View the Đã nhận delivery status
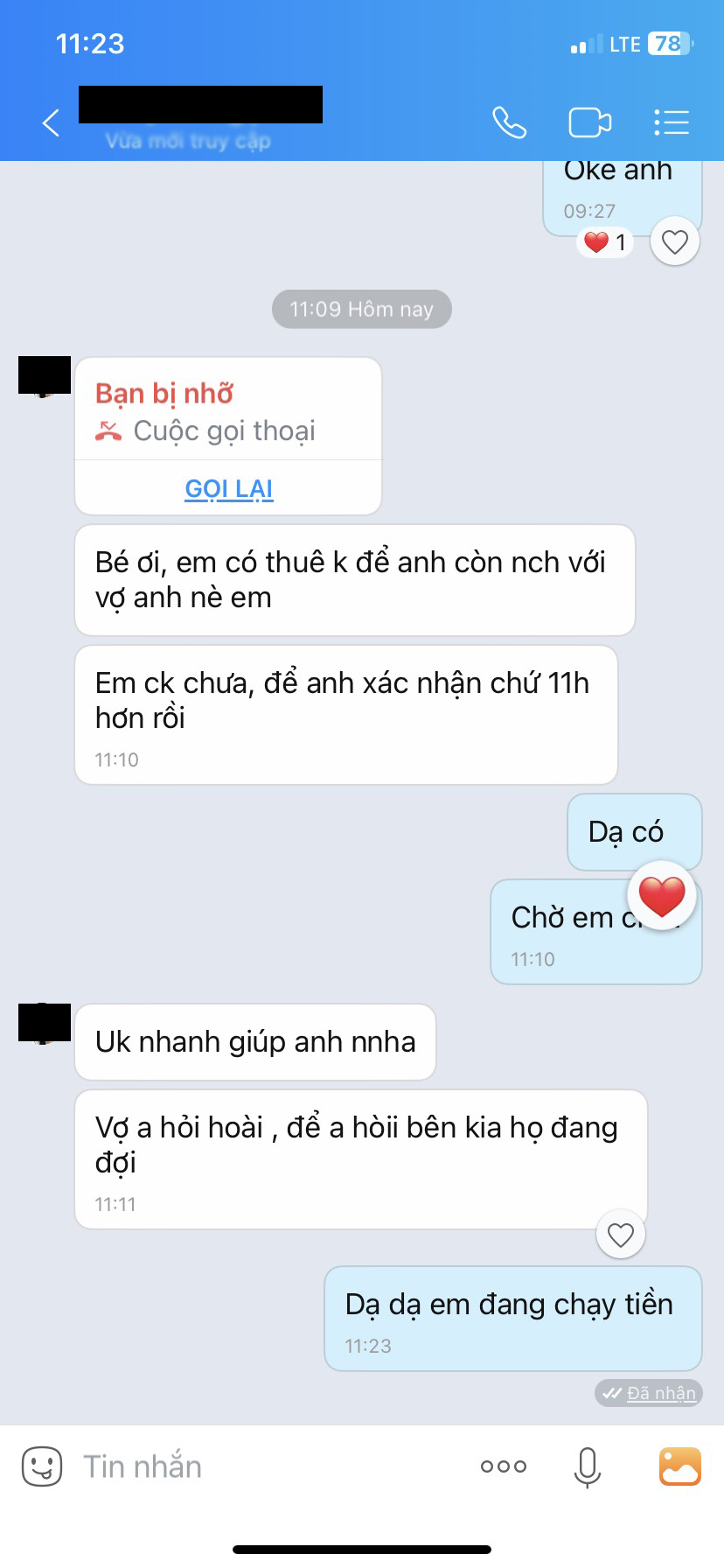Viewport: 724px width, 1568px height. pyautogui.click(x=648, y=1393)
